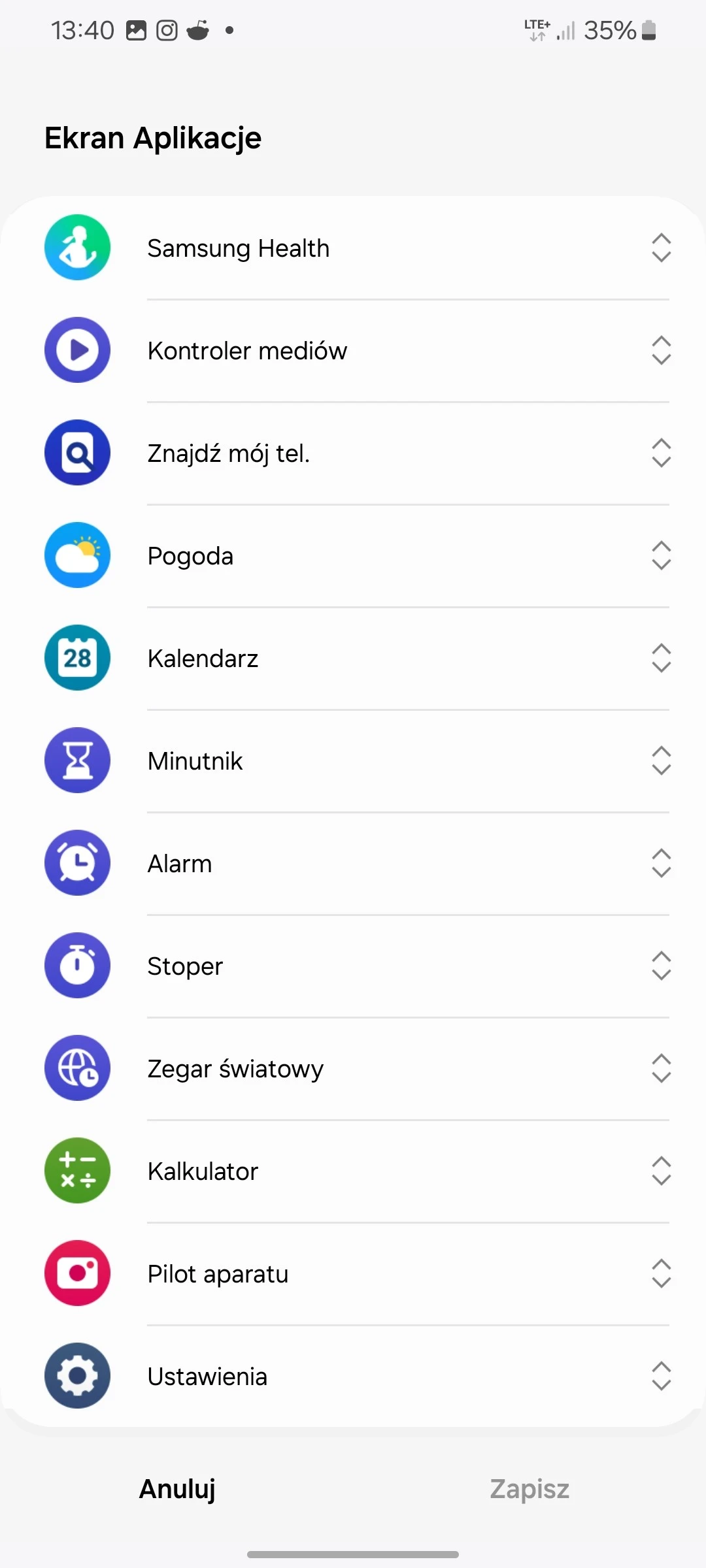Select the Pogoda row's reorder handle
The image size is (706, 1568).
tap(662, 555)
